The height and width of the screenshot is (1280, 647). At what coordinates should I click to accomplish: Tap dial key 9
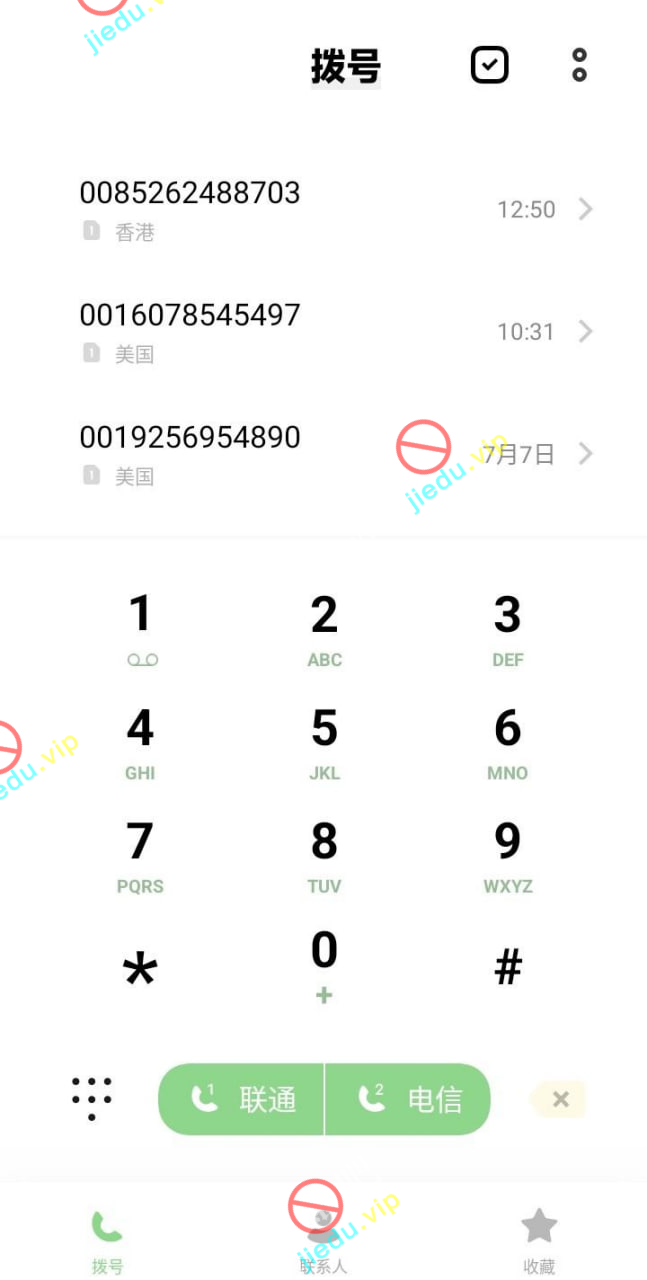coord(507,854)
